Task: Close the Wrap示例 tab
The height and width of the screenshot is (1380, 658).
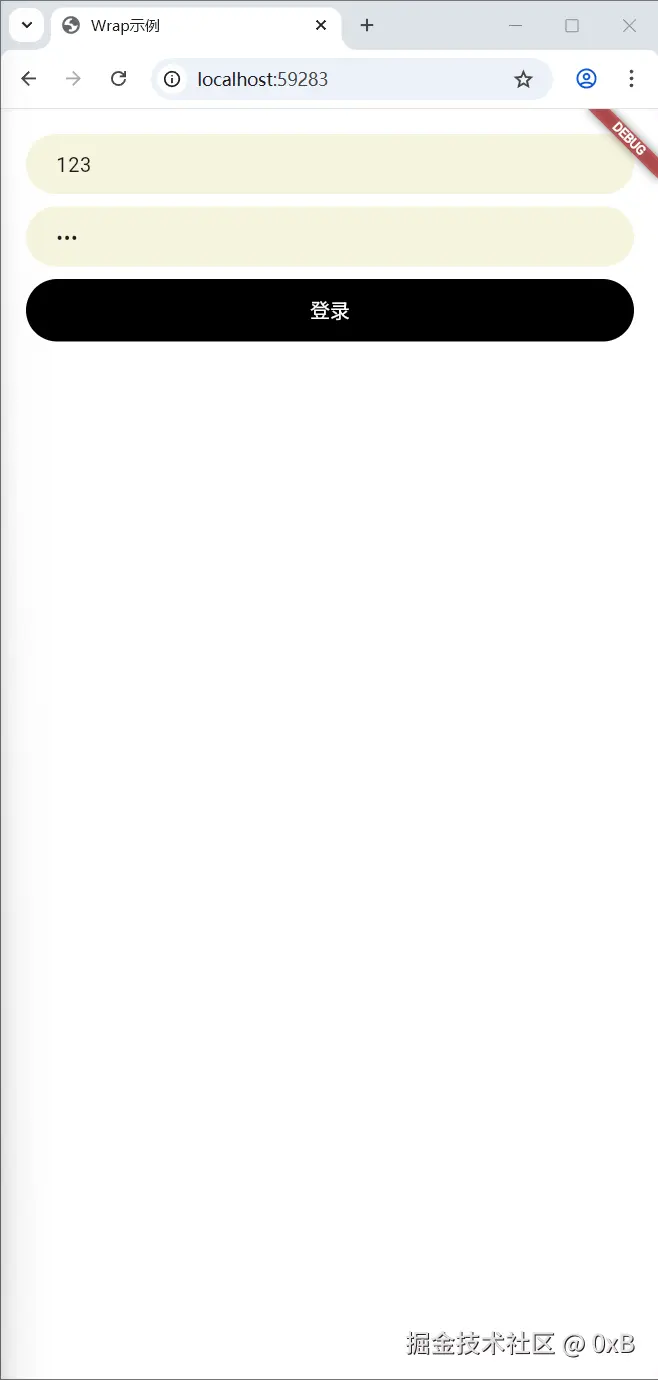Action: pyautogui.click(x=321, y=26)
